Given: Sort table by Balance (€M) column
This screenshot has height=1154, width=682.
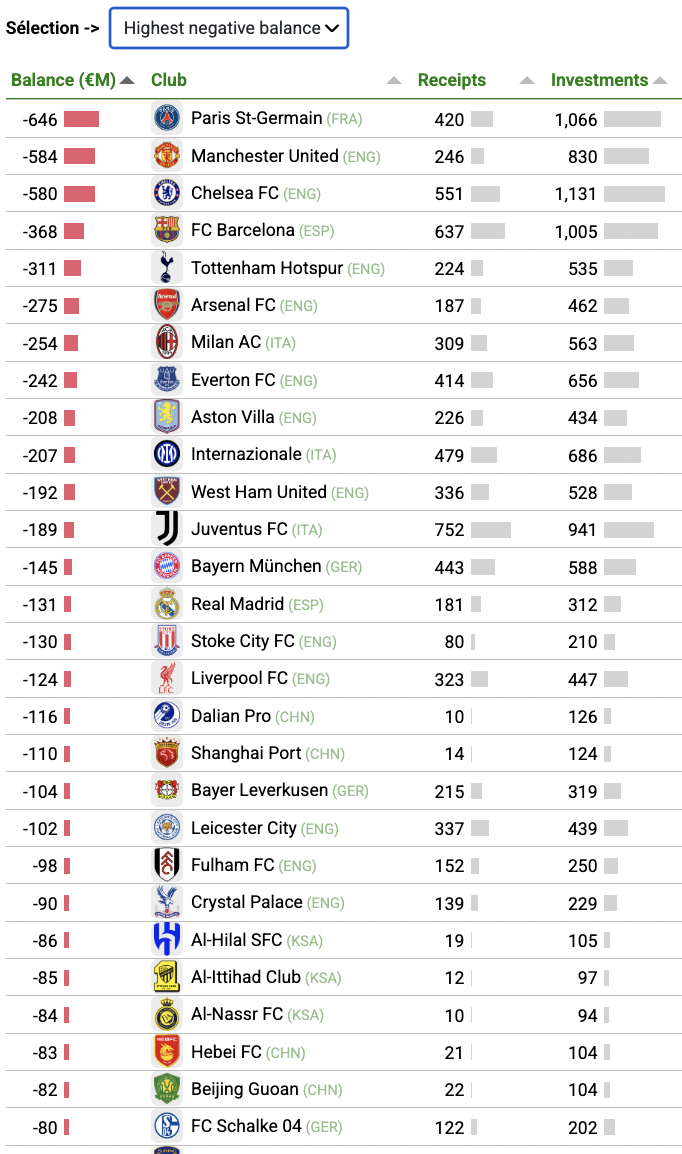Looking at the screenshot, I should tap(72, 80).
